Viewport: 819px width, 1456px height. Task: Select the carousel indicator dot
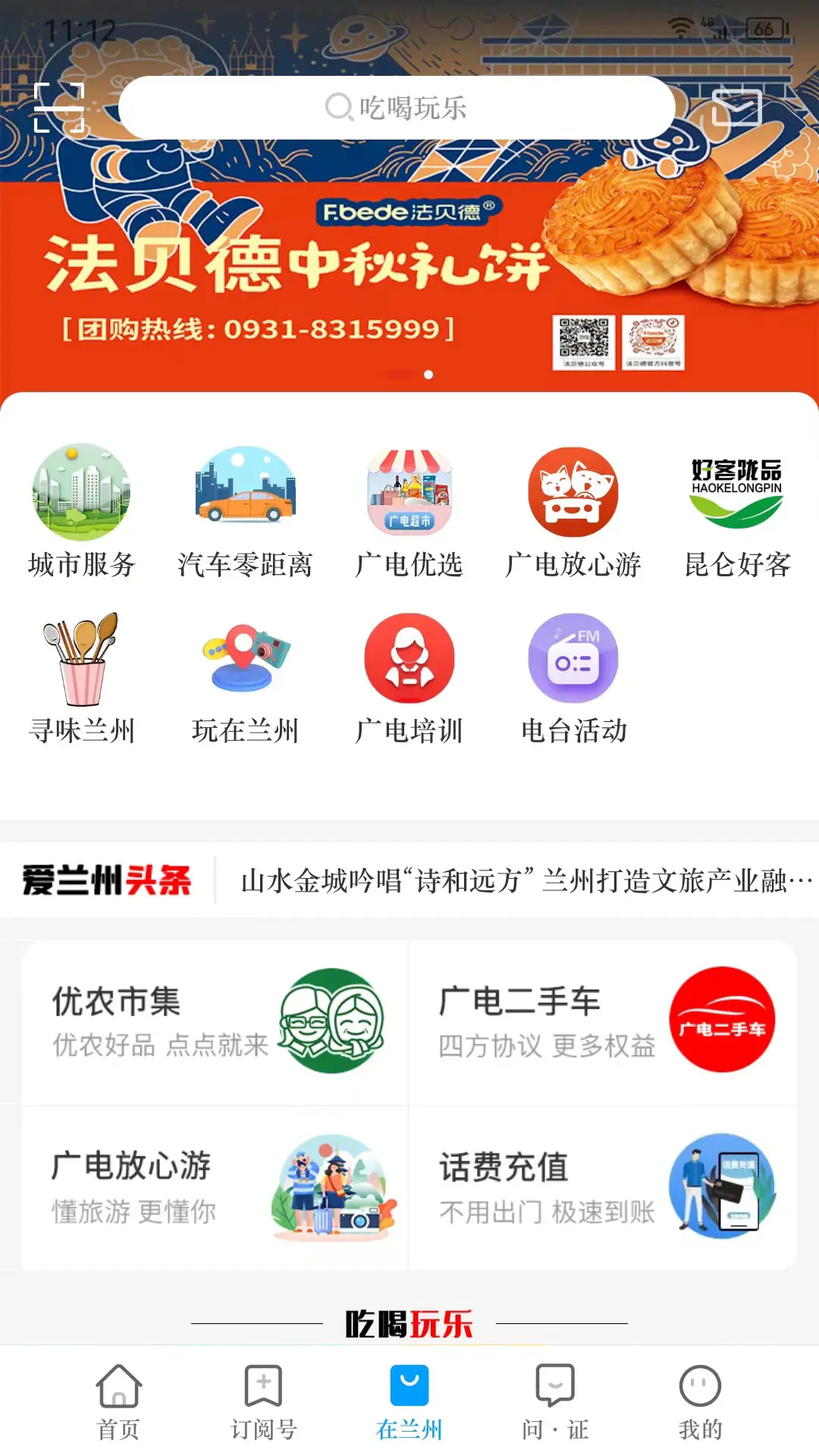[x=429, y=373]
